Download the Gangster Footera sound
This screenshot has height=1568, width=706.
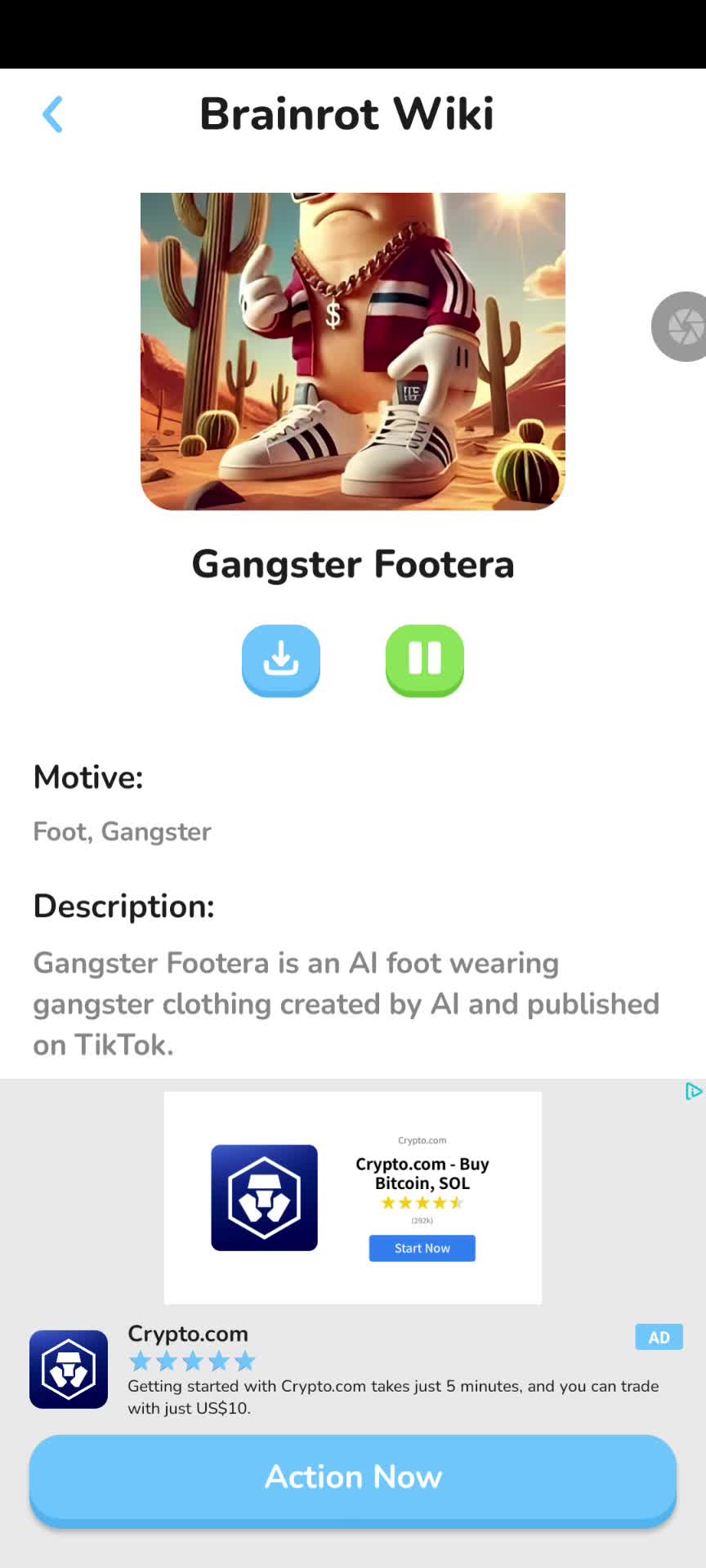(x=280, y=660)
